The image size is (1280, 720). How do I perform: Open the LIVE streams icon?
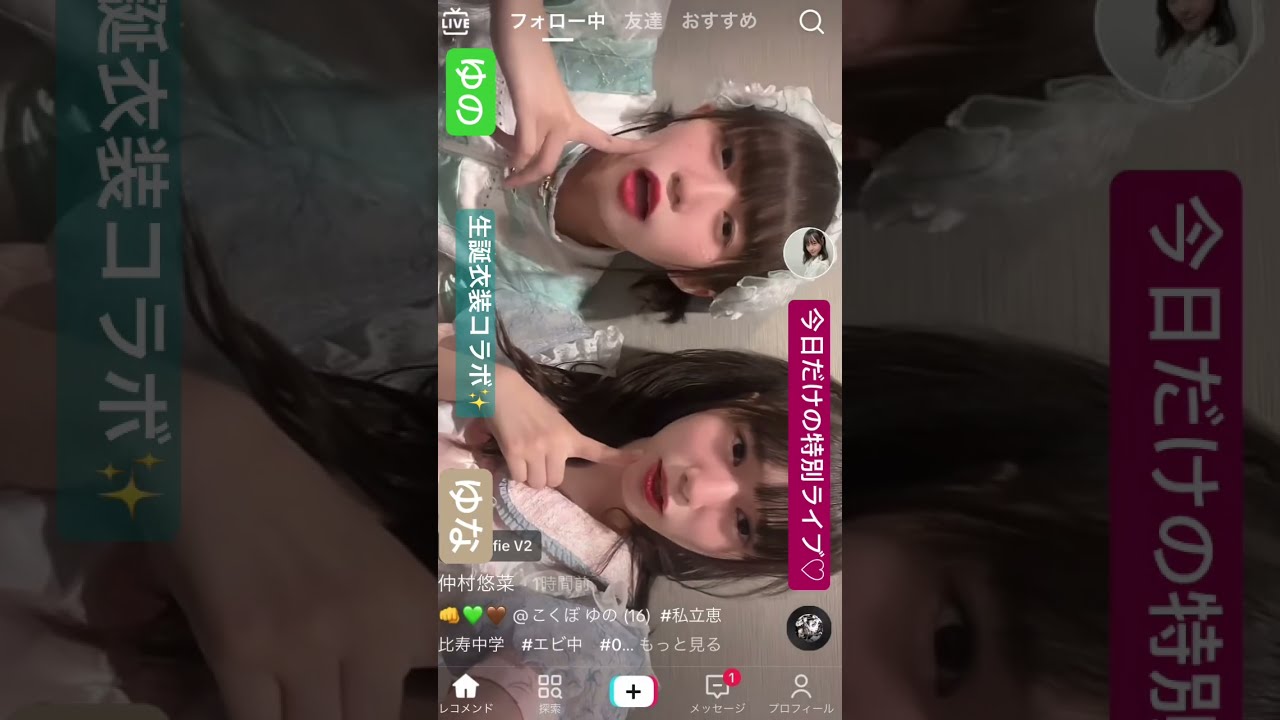coord(456,20)
